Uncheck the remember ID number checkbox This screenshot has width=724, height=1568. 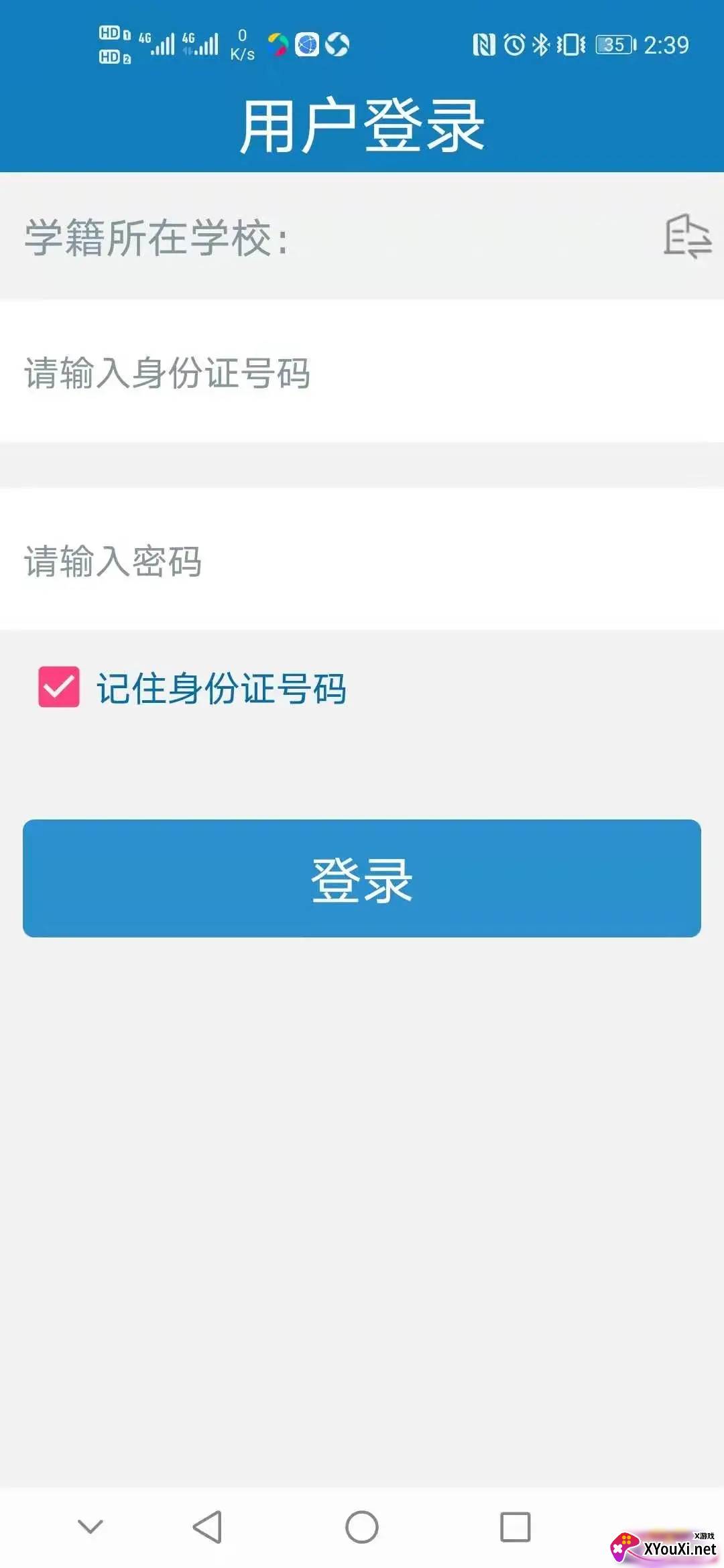(x=59, y=687)
